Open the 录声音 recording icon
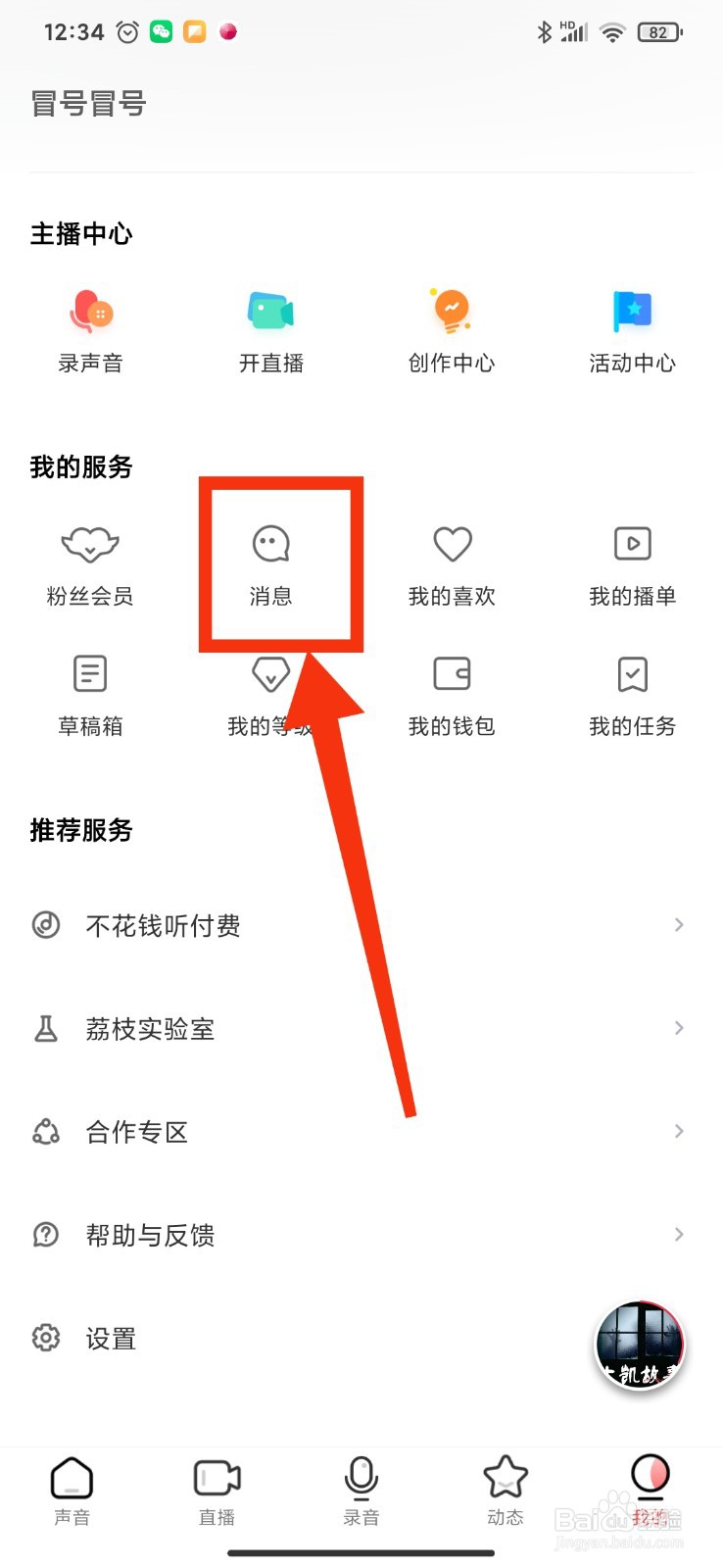 coord(90,311)
